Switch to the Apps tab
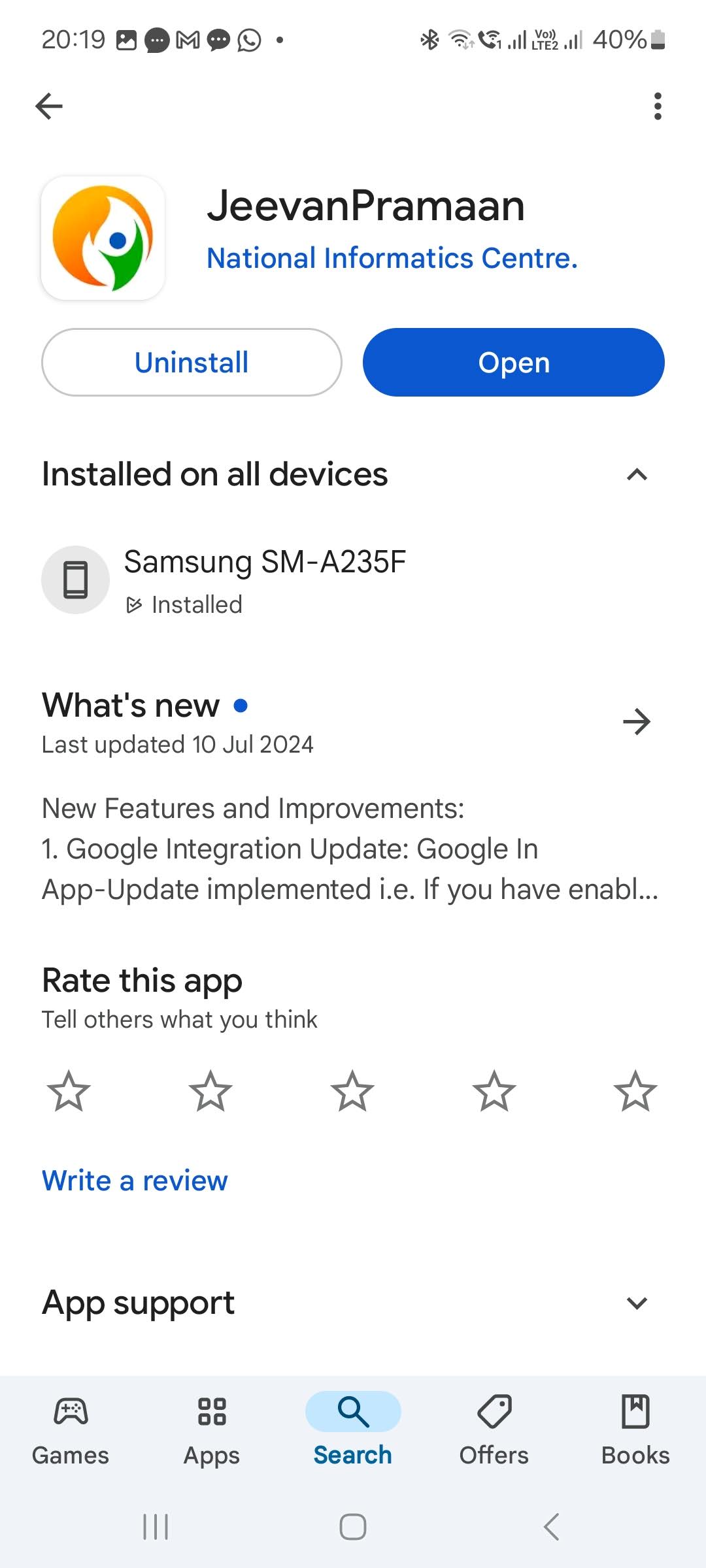 (x=212, y=1428)
